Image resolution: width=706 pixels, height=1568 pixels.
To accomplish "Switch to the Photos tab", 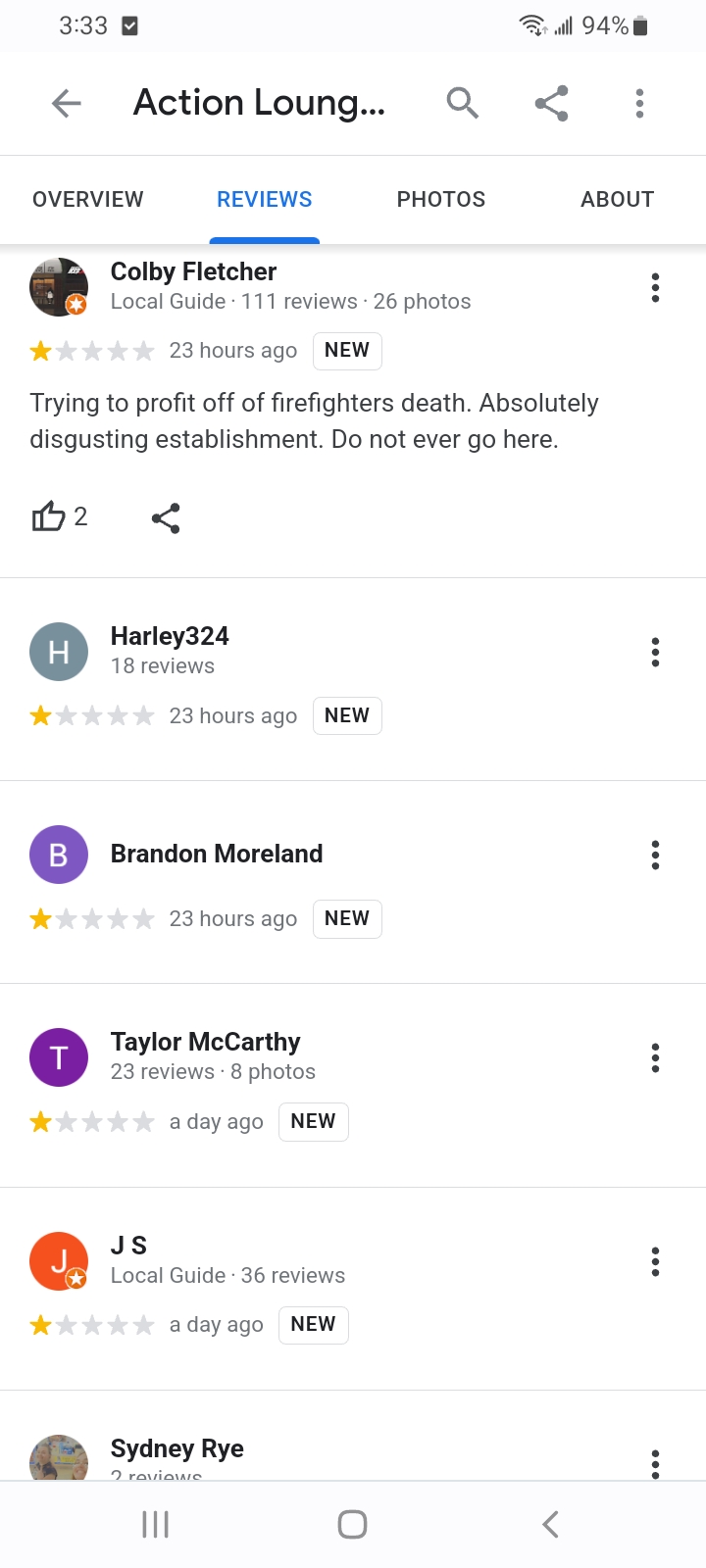I will click(x=441, y=199).
